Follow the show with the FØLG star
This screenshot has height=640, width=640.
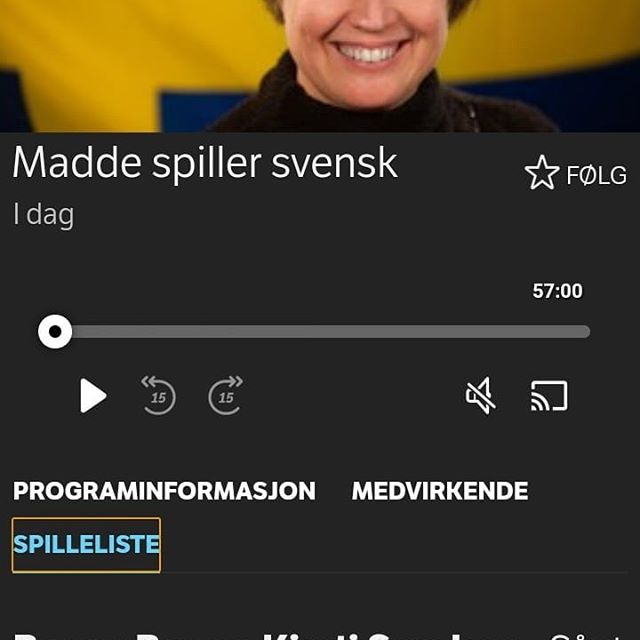(x=575, y=175)
